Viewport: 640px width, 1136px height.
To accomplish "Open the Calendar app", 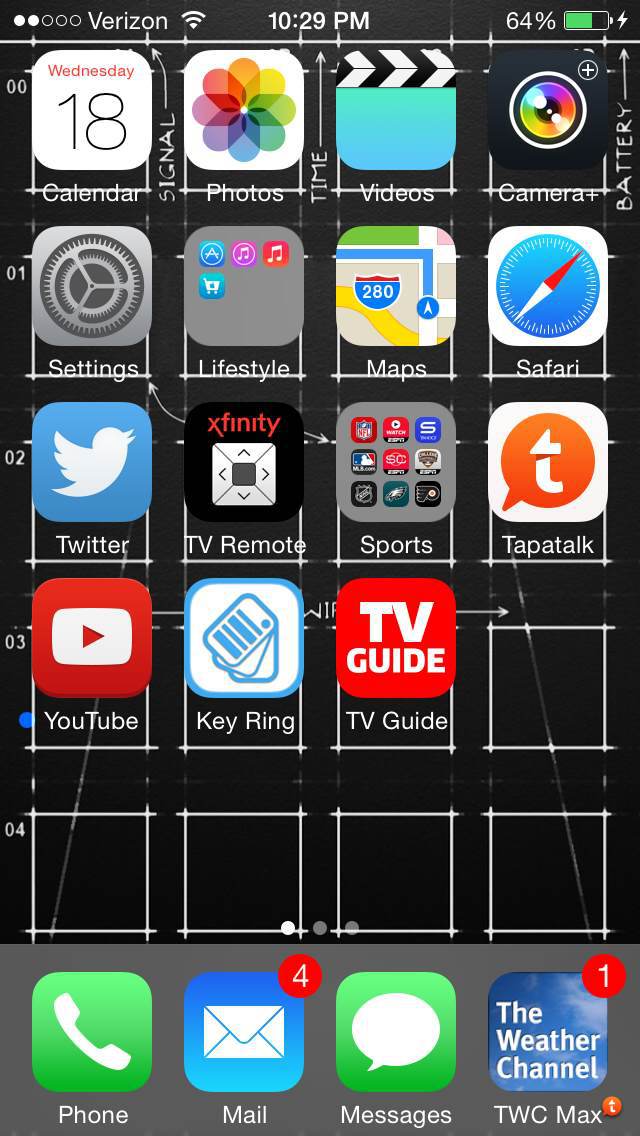I will point(92,110).
